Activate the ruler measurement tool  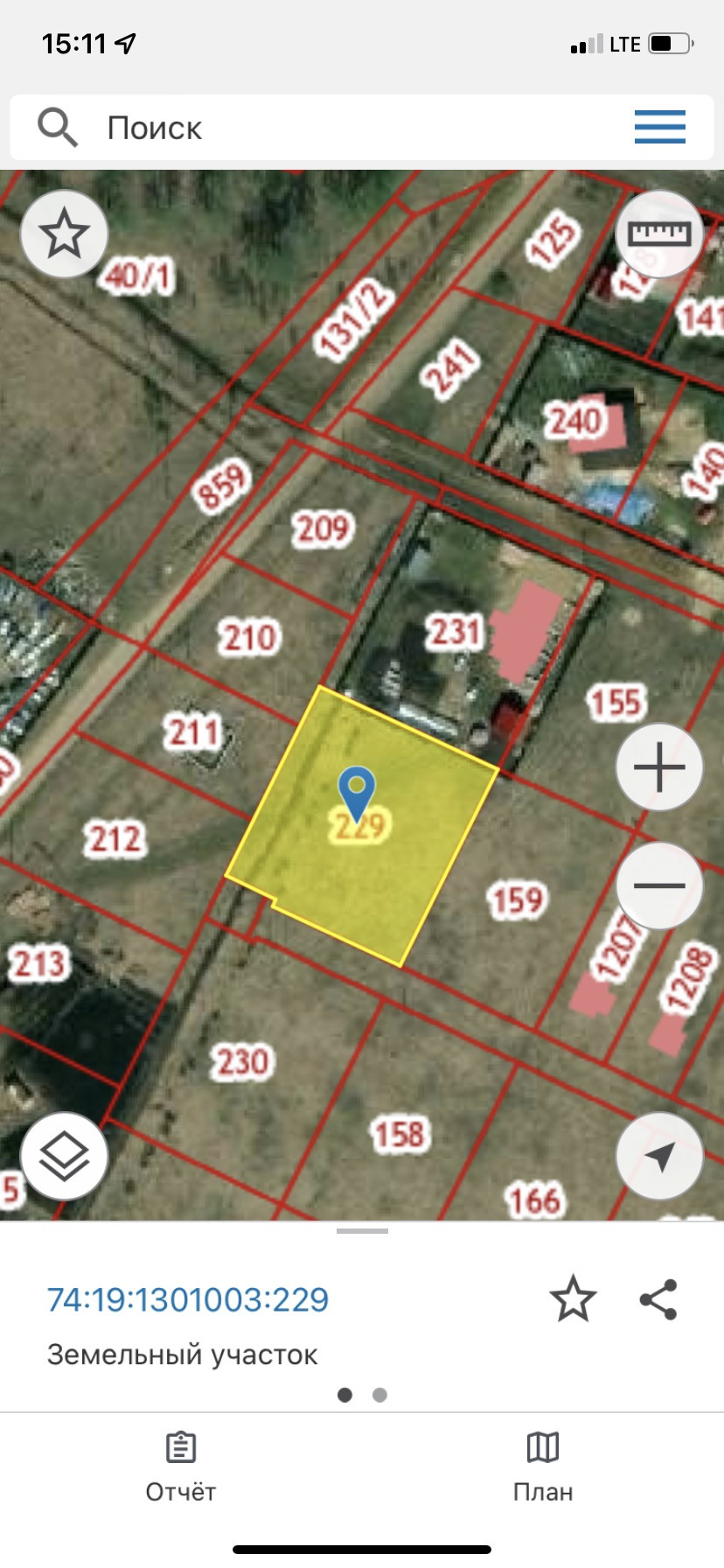coord(659,234)
